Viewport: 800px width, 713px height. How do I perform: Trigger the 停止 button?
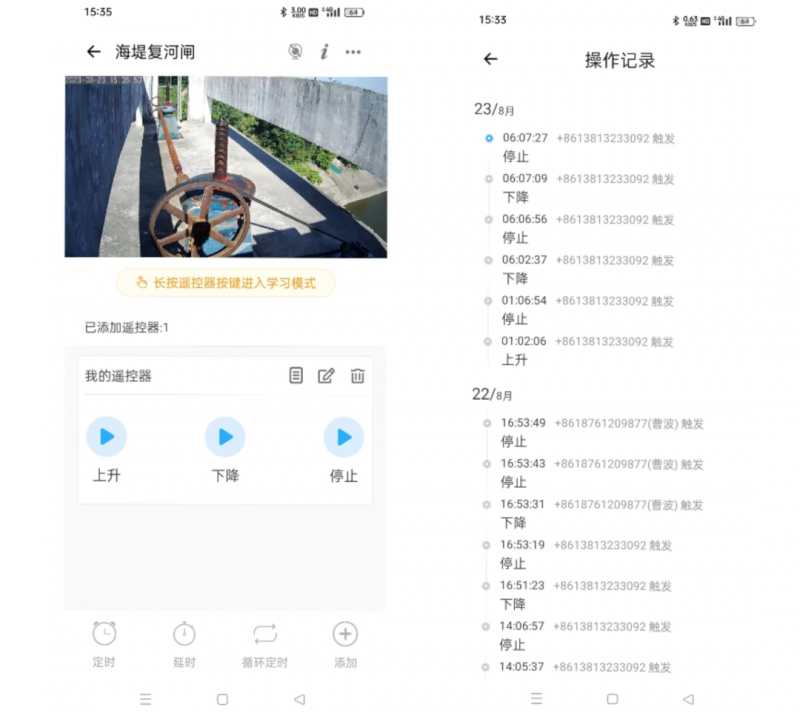[x=343, y=437]
